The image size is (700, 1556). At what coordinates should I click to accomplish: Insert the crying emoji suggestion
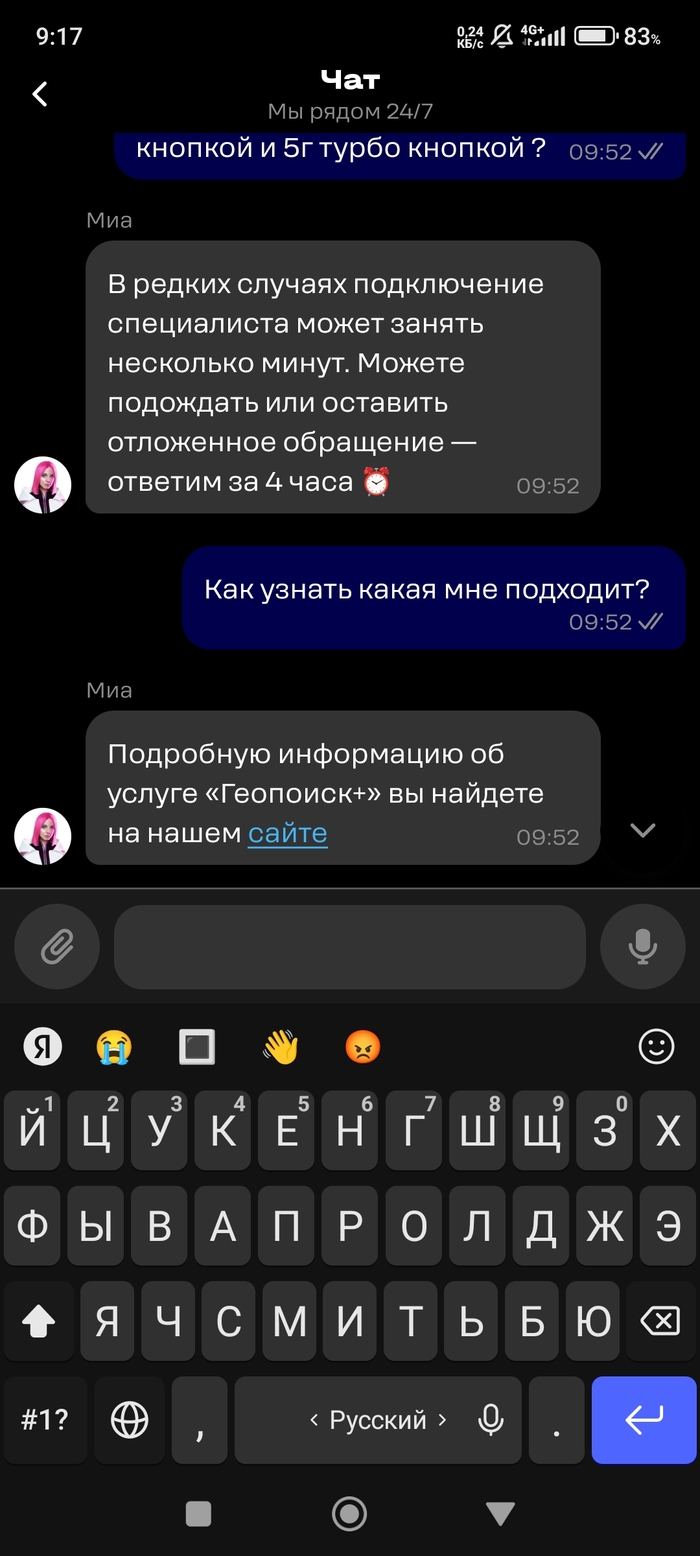click(x=114, y=1047)
